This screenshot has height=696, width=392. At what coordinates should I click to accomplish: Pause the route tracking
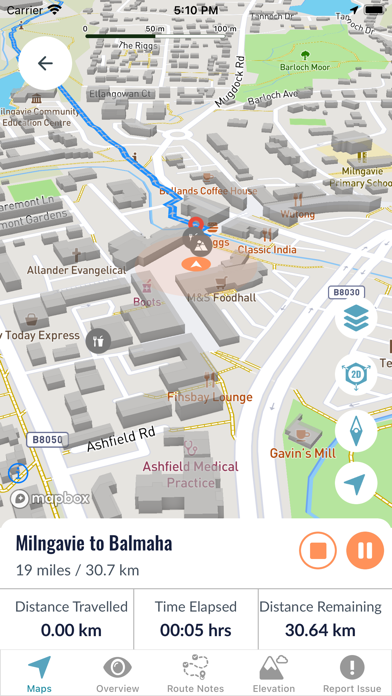[365, 551]
